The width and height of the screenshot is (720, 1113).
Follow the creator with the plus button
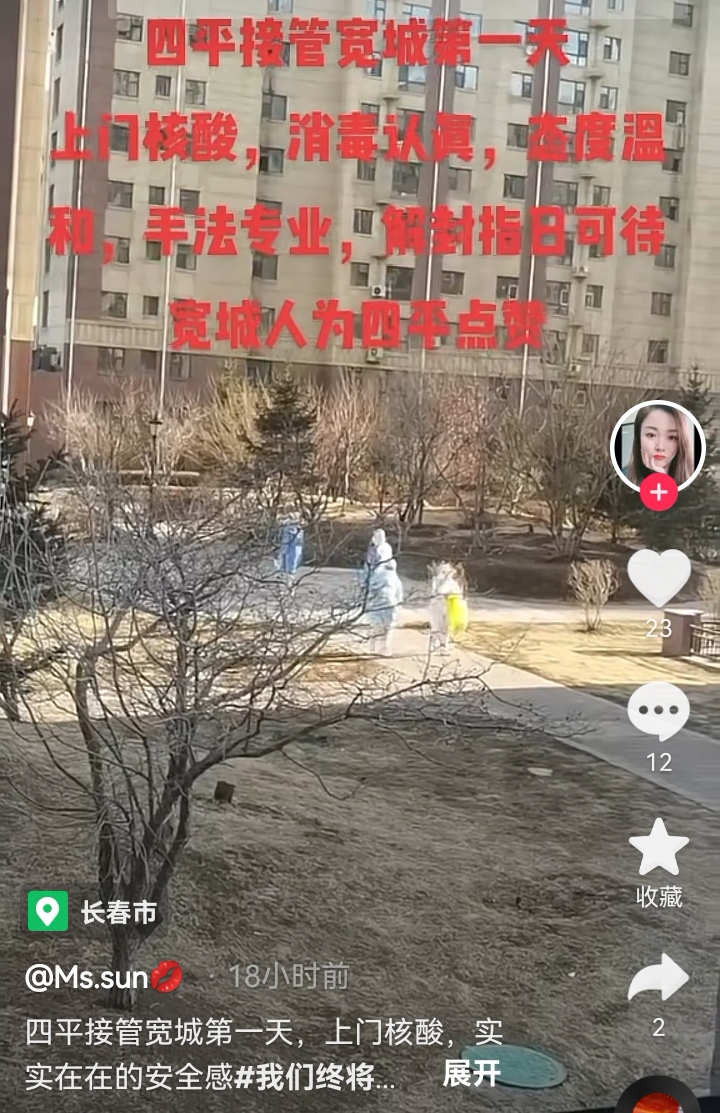tap(658, 493)
